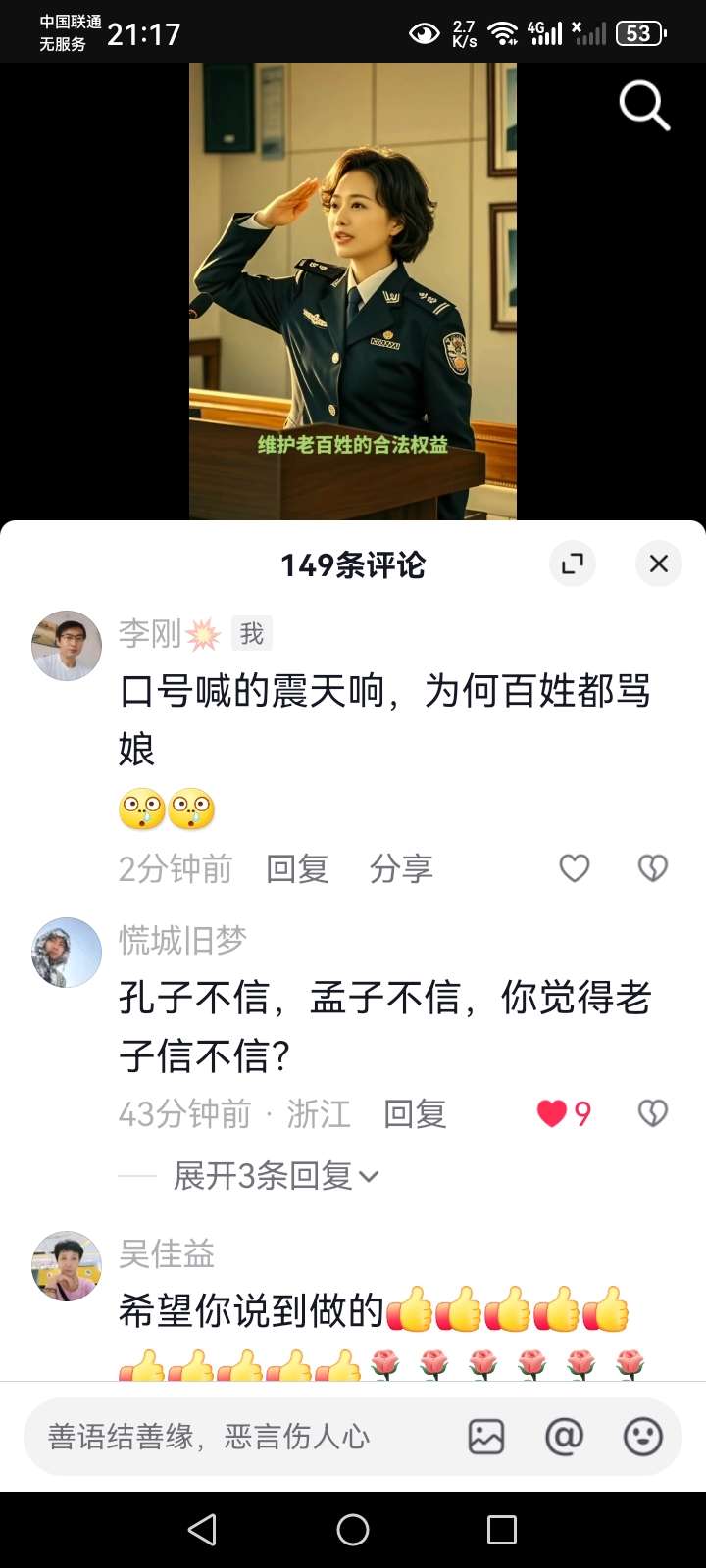
Task: Open 慌城旧梦's profile avatar
Action: [67, 953]
